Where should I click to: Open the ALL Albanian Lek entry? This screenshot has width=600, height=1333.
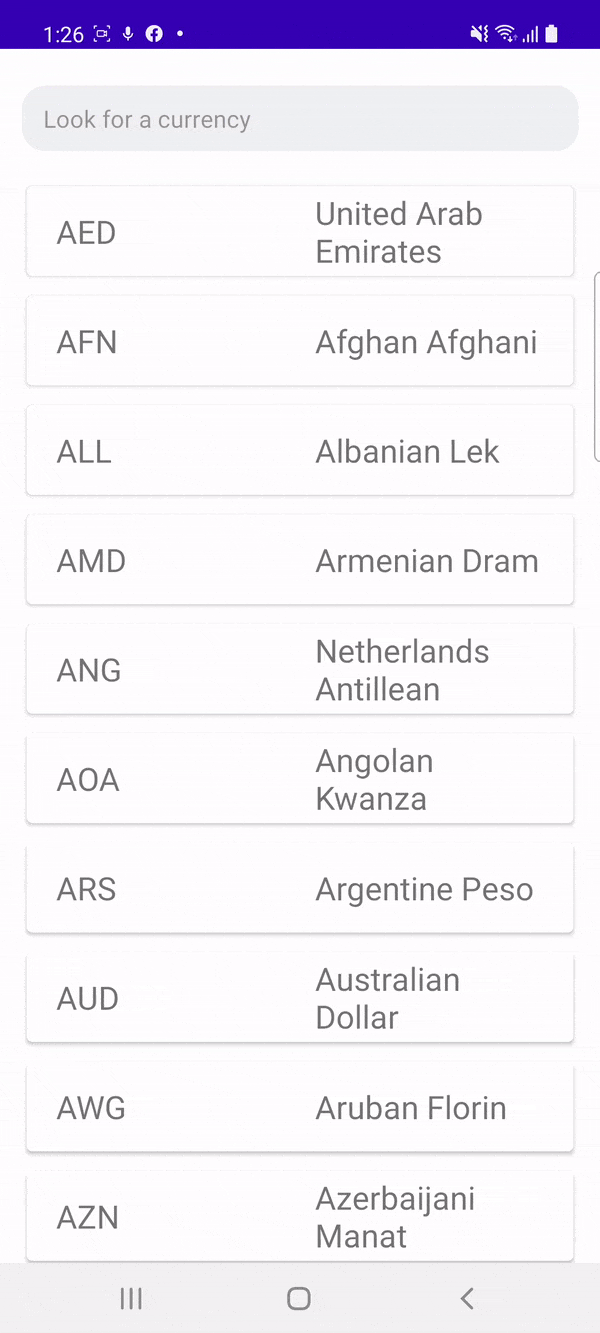click(x=300, y=451)
